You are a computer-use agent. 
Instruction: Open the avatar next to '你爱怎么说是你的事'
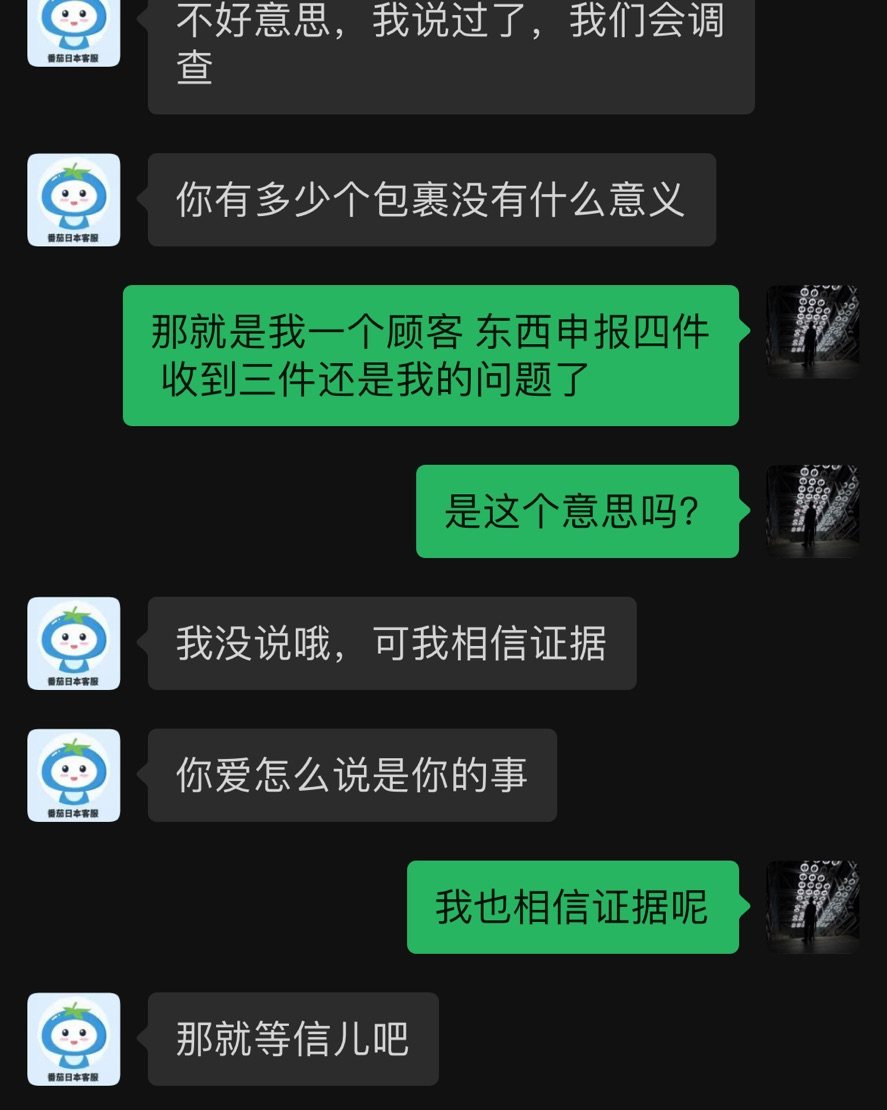click(73, 776)
